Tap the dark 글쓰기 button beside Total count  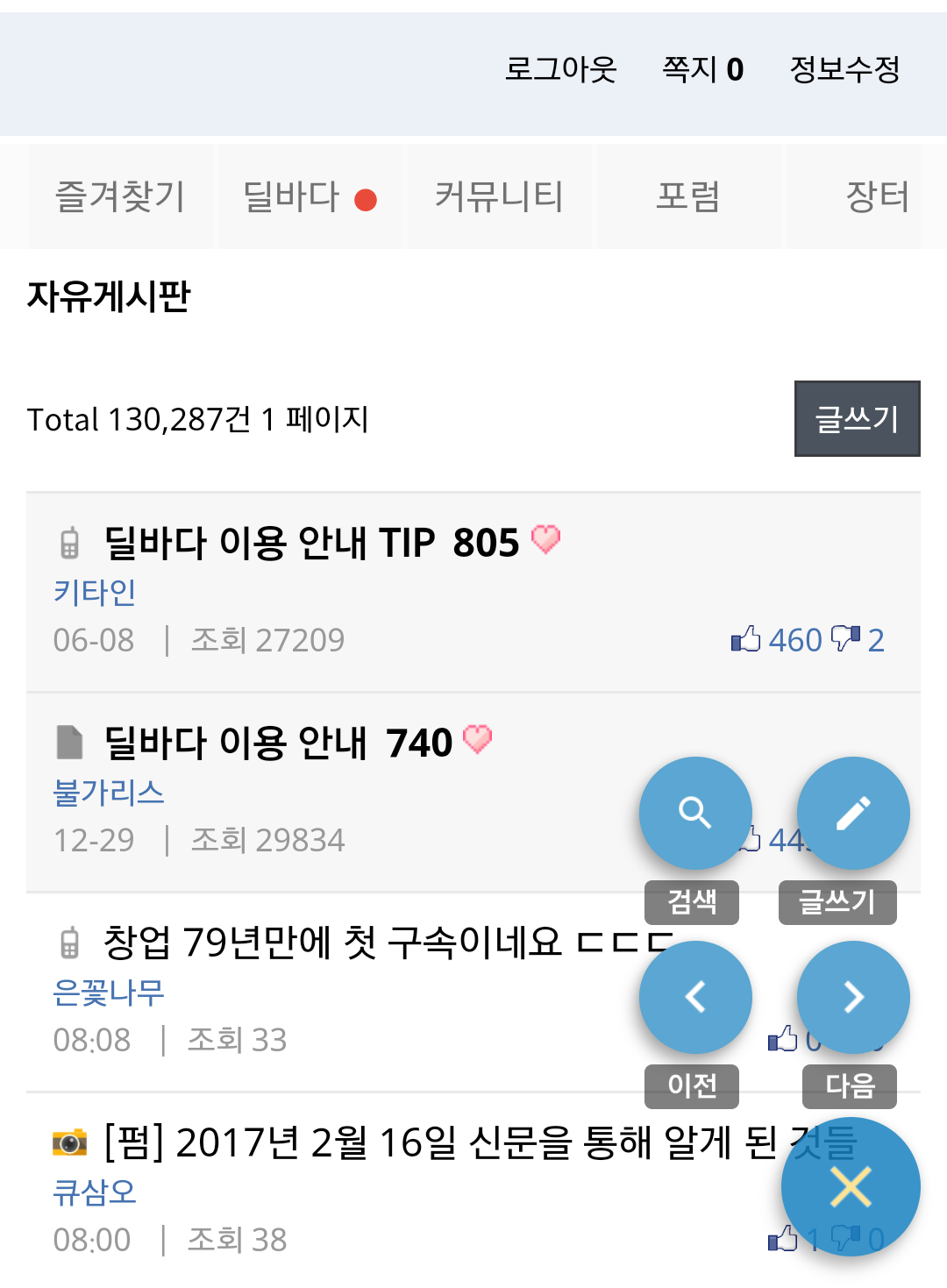(858, 419)
